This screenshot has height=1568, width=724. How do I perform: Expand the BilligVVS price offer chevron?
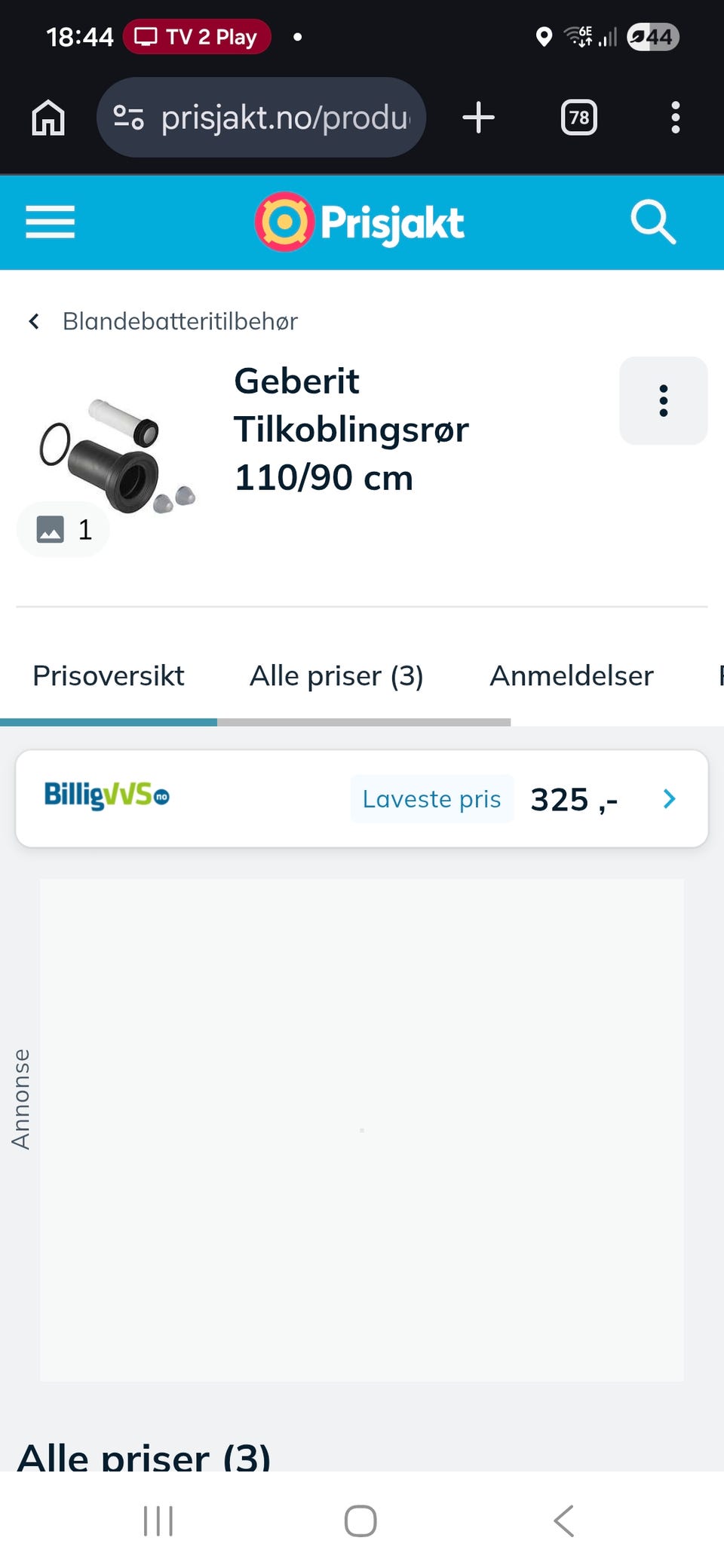[668, 799]
